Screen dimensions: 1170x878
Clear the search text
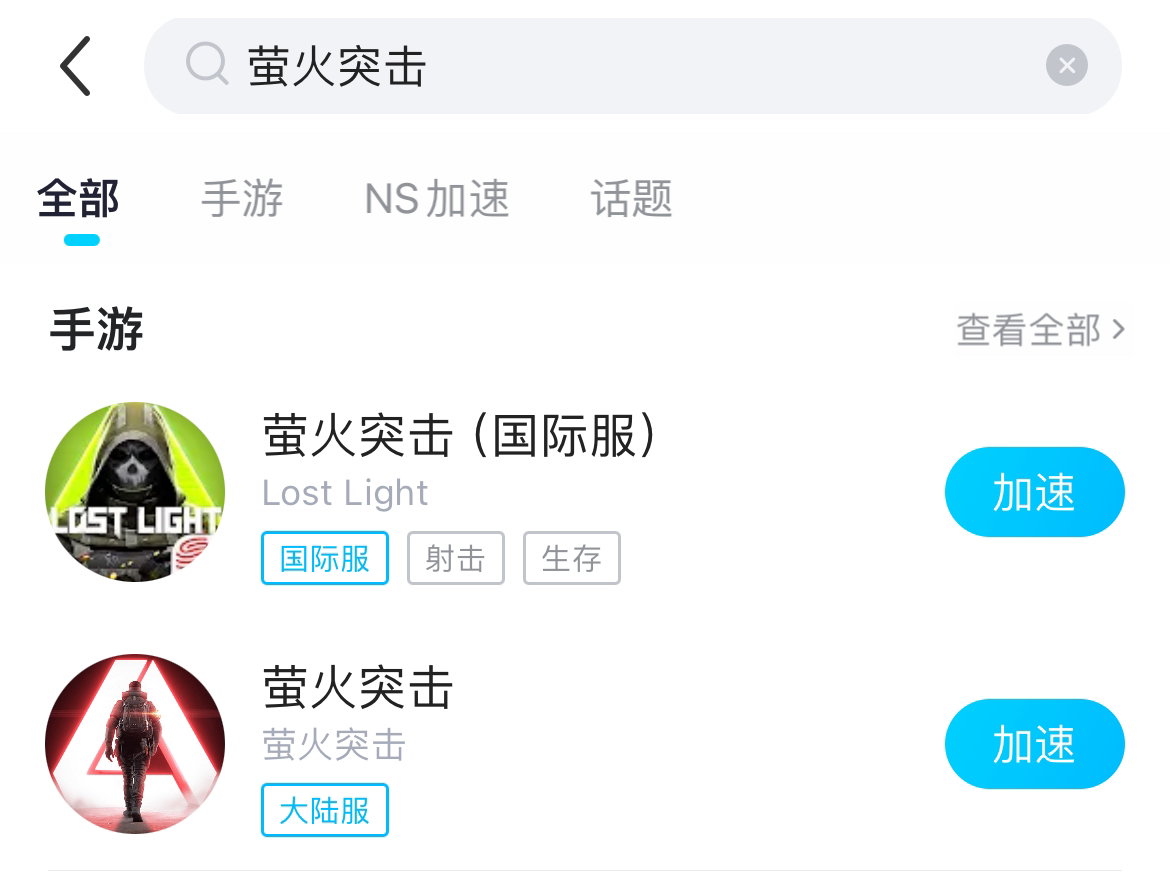pyautogui.click(x=1066, y=67)
